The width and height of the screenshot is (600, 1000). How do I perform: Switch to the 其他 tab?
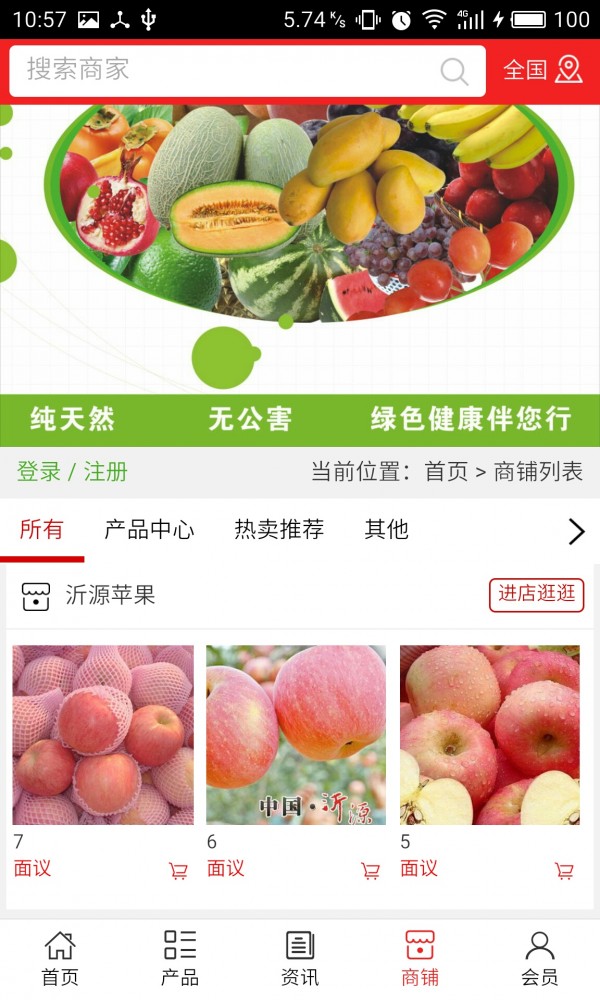386,529
